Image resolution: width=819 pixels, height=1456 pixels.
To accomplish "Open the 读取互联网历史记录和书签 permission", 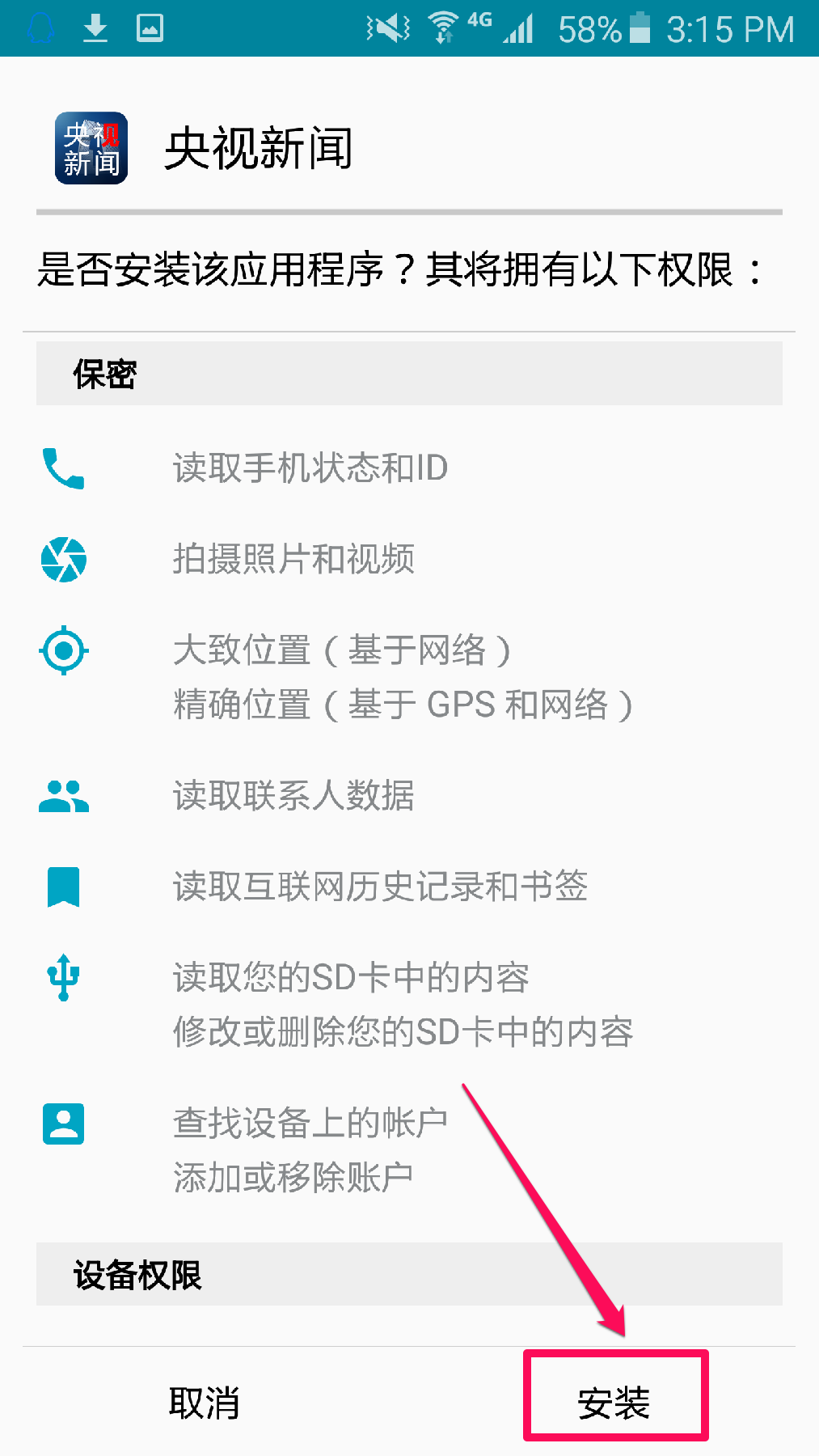I will (x=380, y=886).
